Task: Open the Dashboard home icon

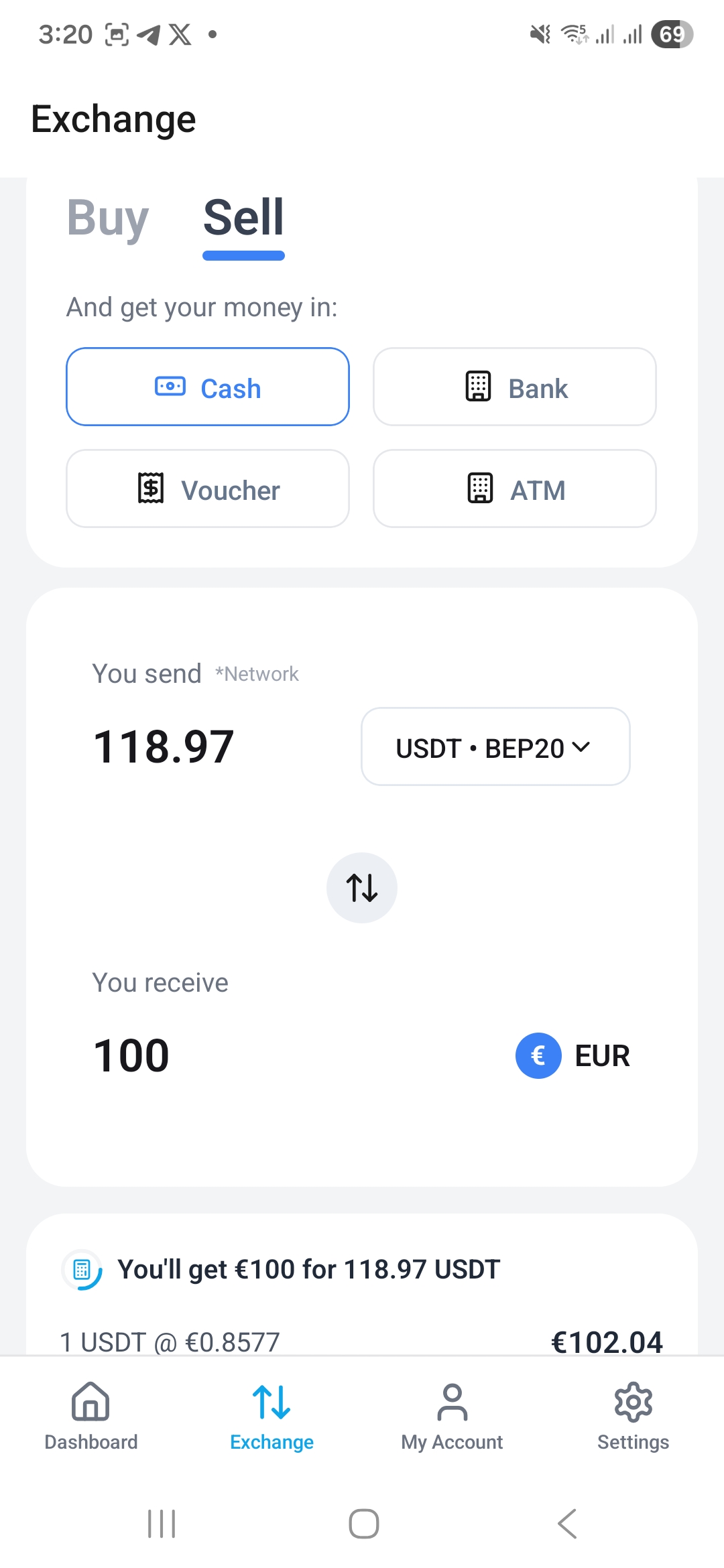Action: pos(91,1400)
